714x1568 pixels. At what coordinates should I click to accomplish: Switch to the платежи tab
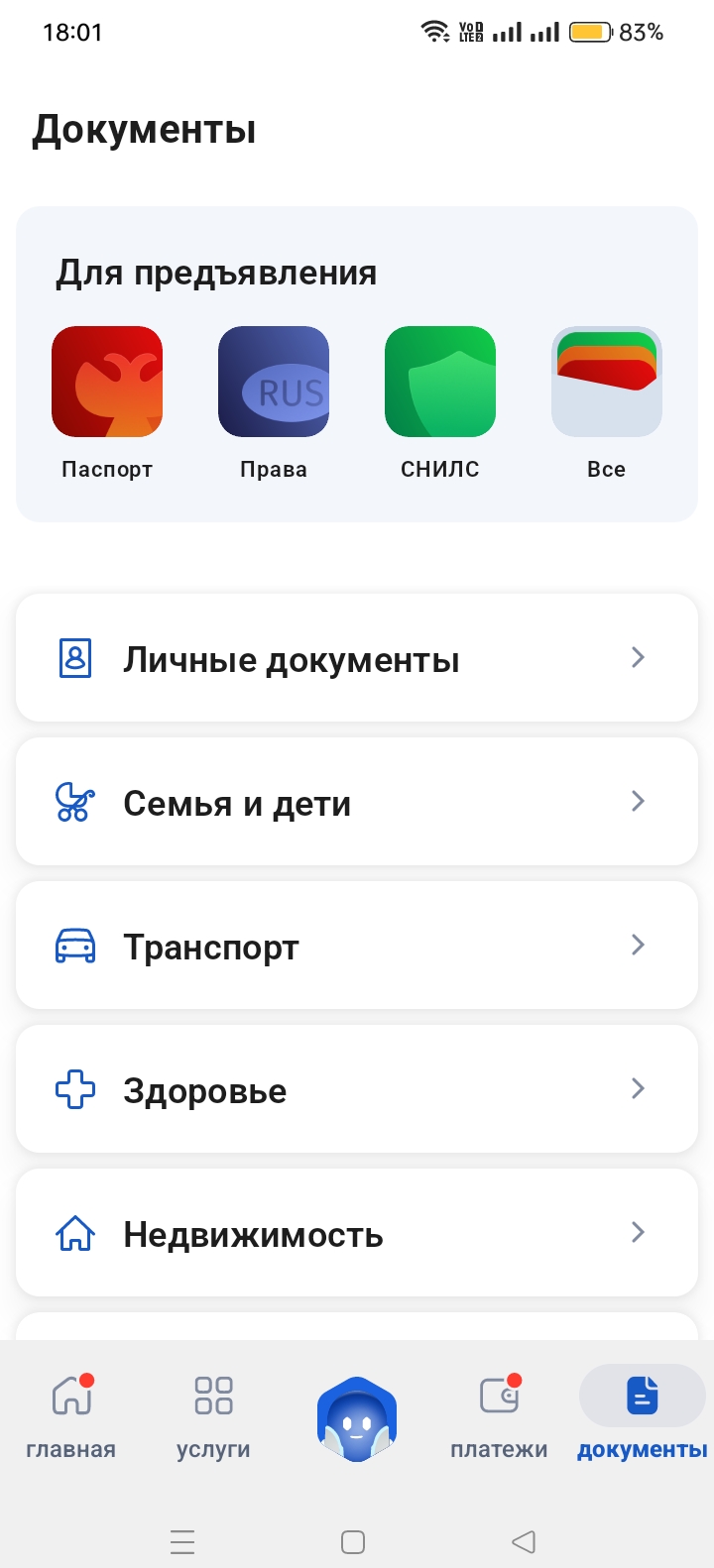point(499,1414)
